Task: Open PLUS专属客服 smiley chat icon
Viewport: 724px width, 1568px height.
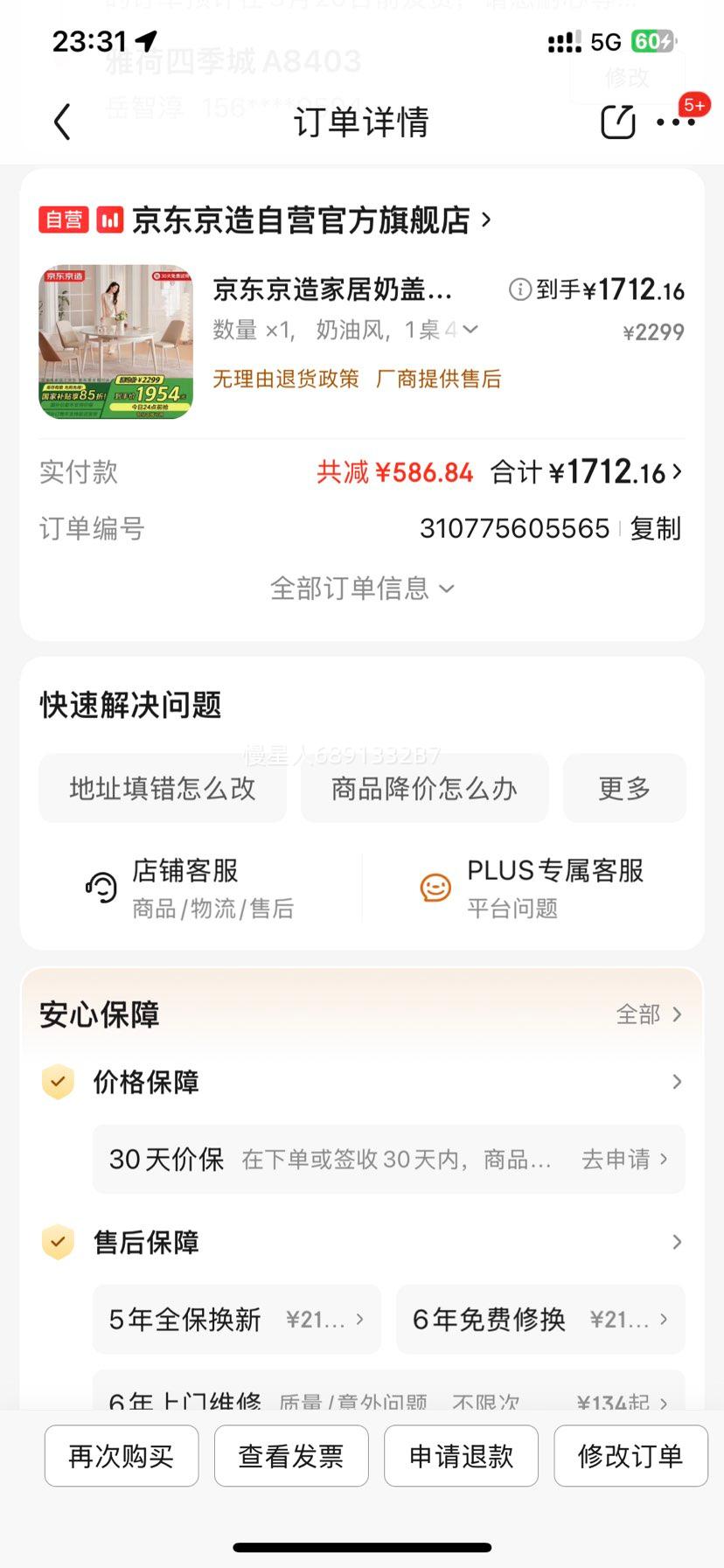Action: pyautogui.click(x=435, y=886)
